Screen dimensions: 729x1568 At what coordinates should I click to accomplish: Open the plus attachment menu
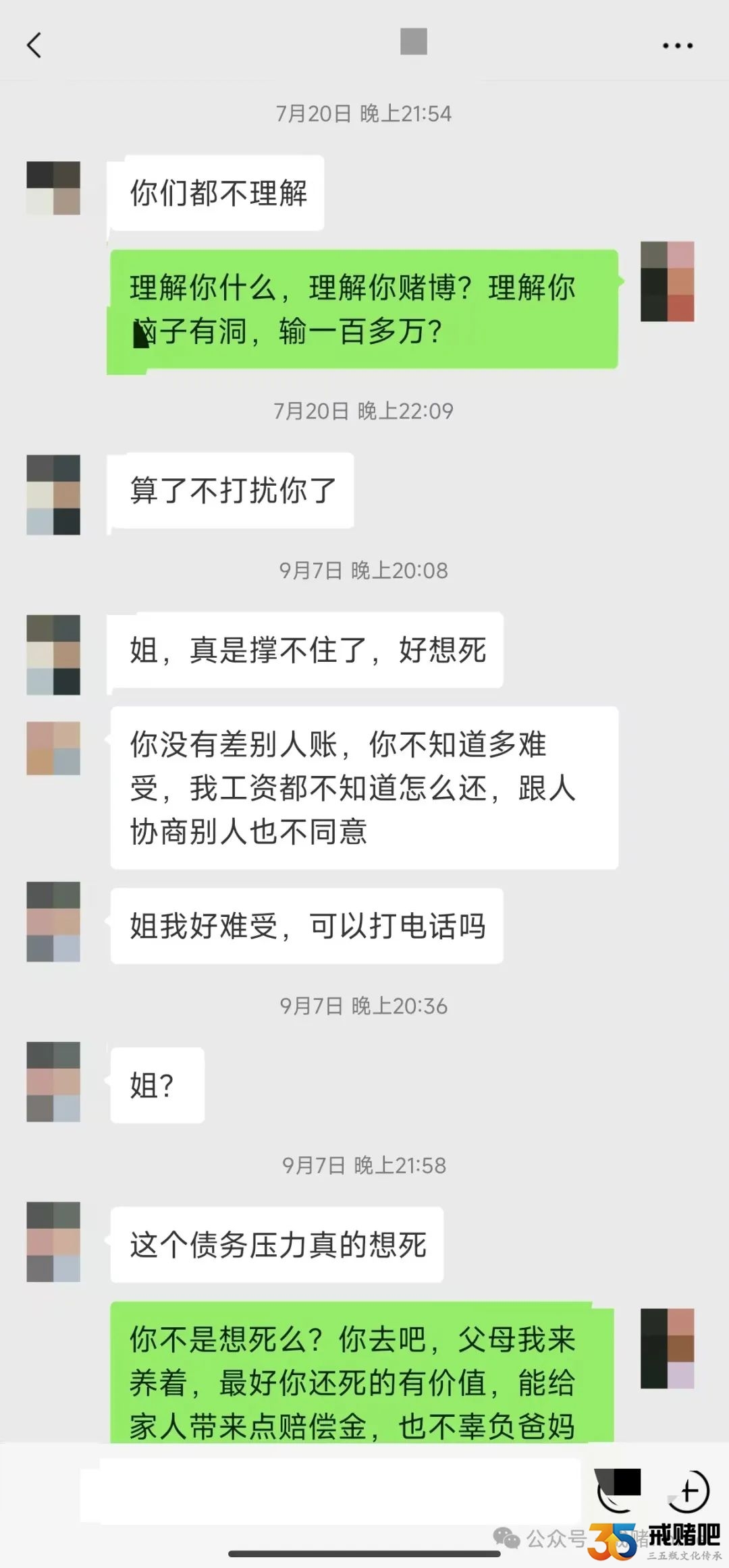[x=688, y=1490]
